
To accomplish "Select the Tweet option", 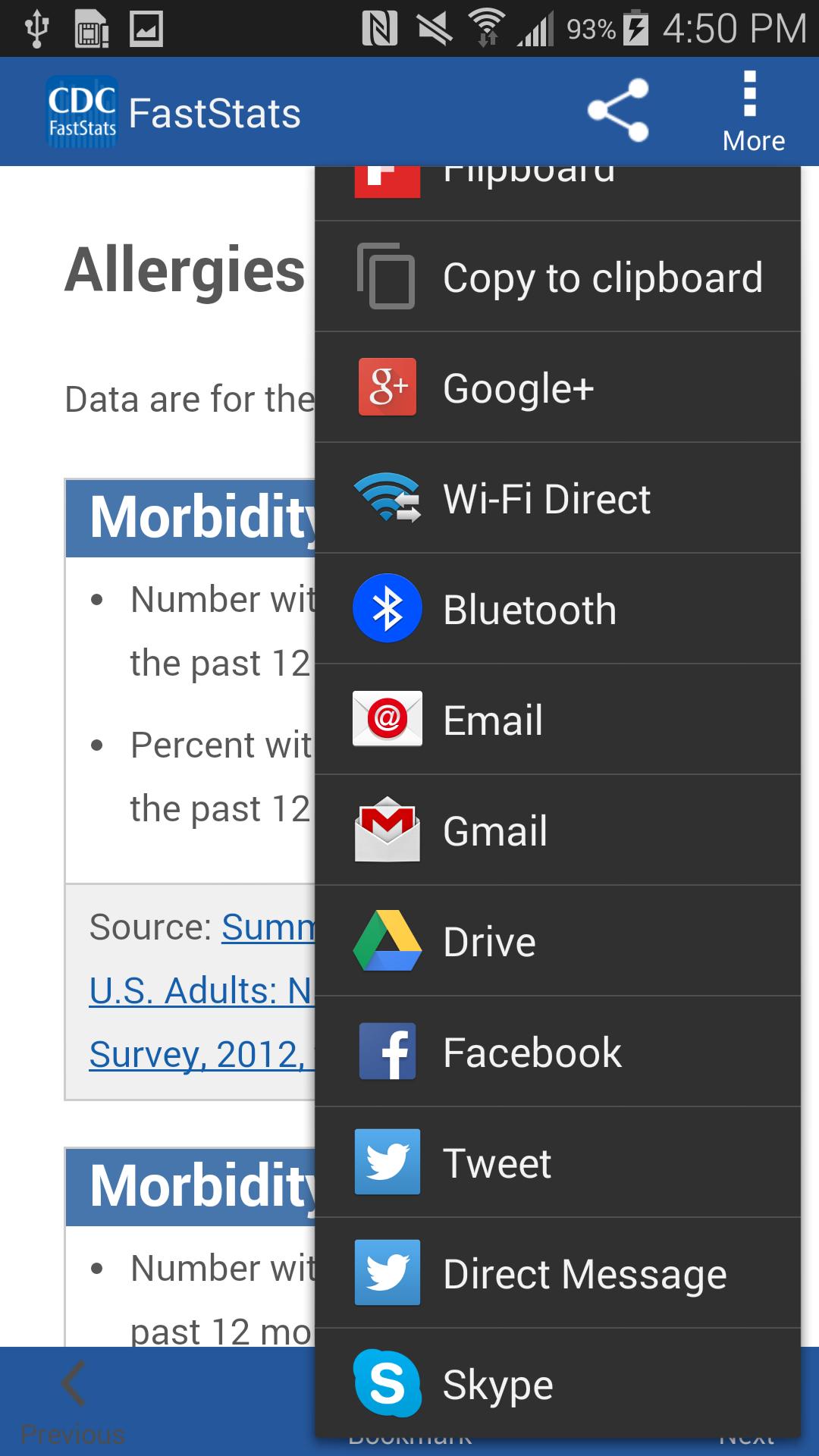I will coord(557,1163).
